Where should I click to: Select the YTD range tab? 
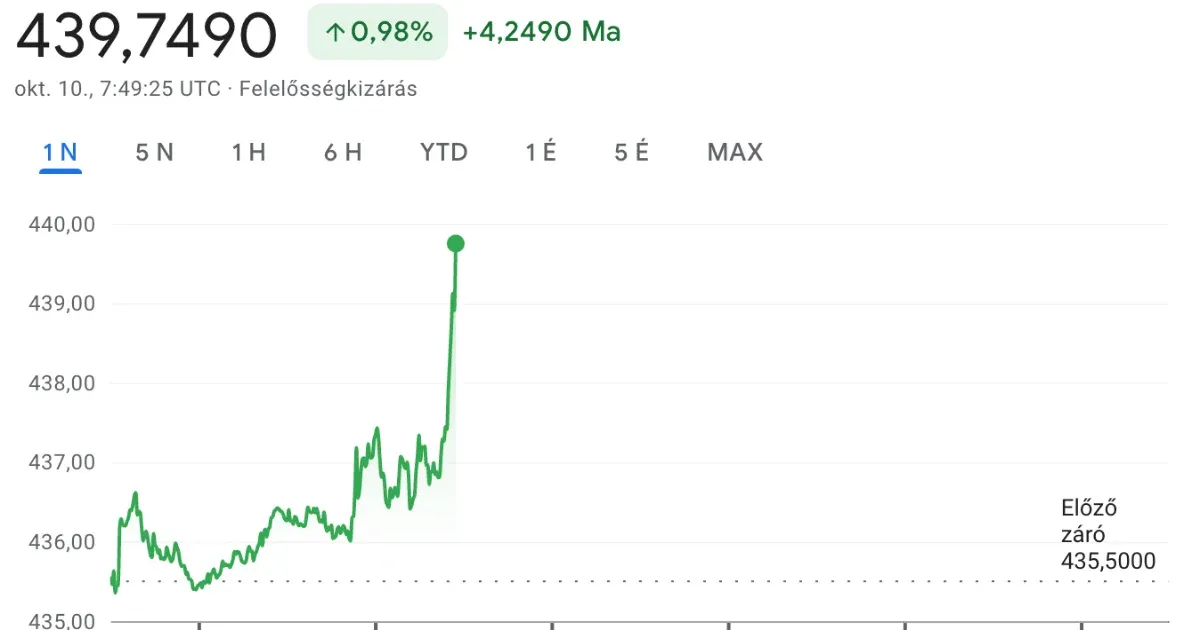(x=444, y=153)
